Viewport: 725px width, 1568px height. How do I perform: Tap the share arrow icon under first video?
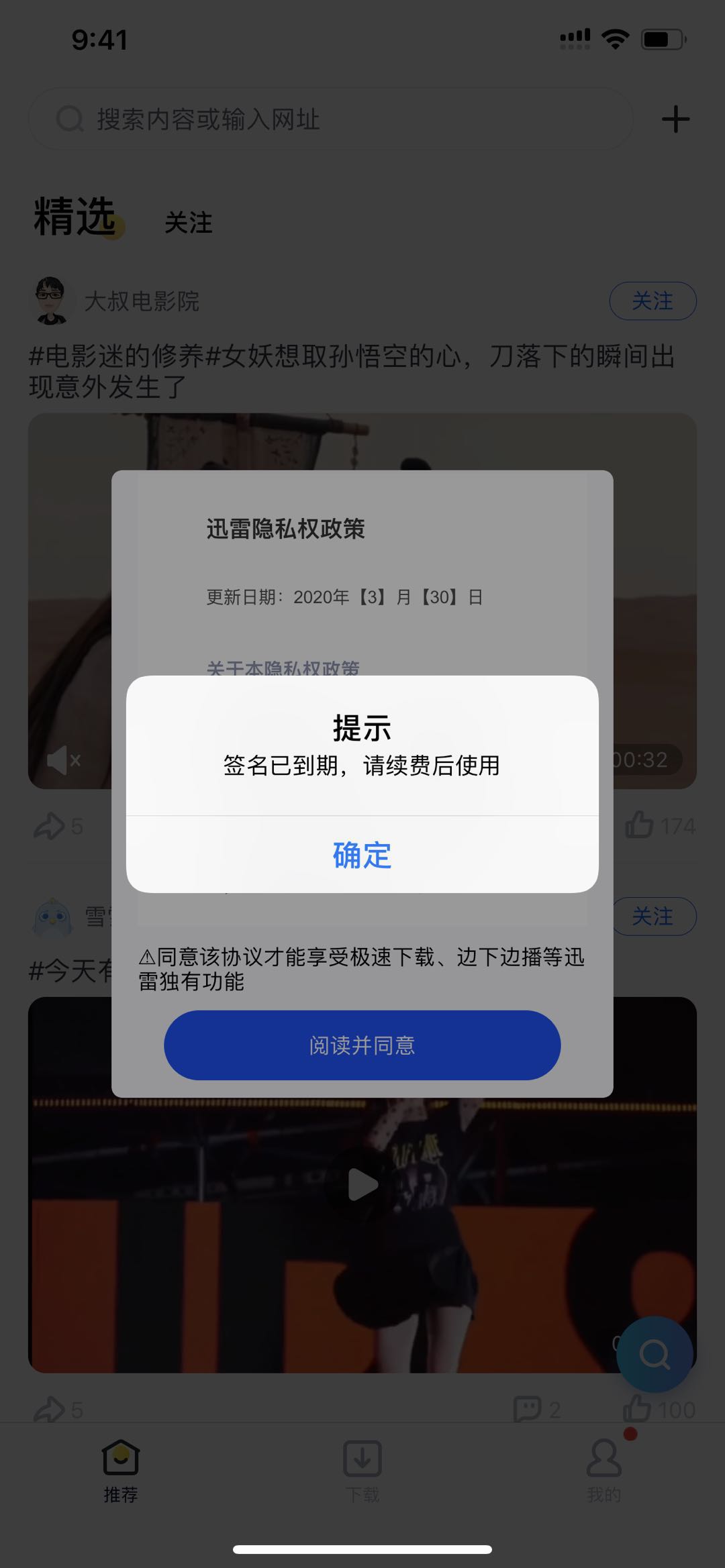[x=48, y=824]
